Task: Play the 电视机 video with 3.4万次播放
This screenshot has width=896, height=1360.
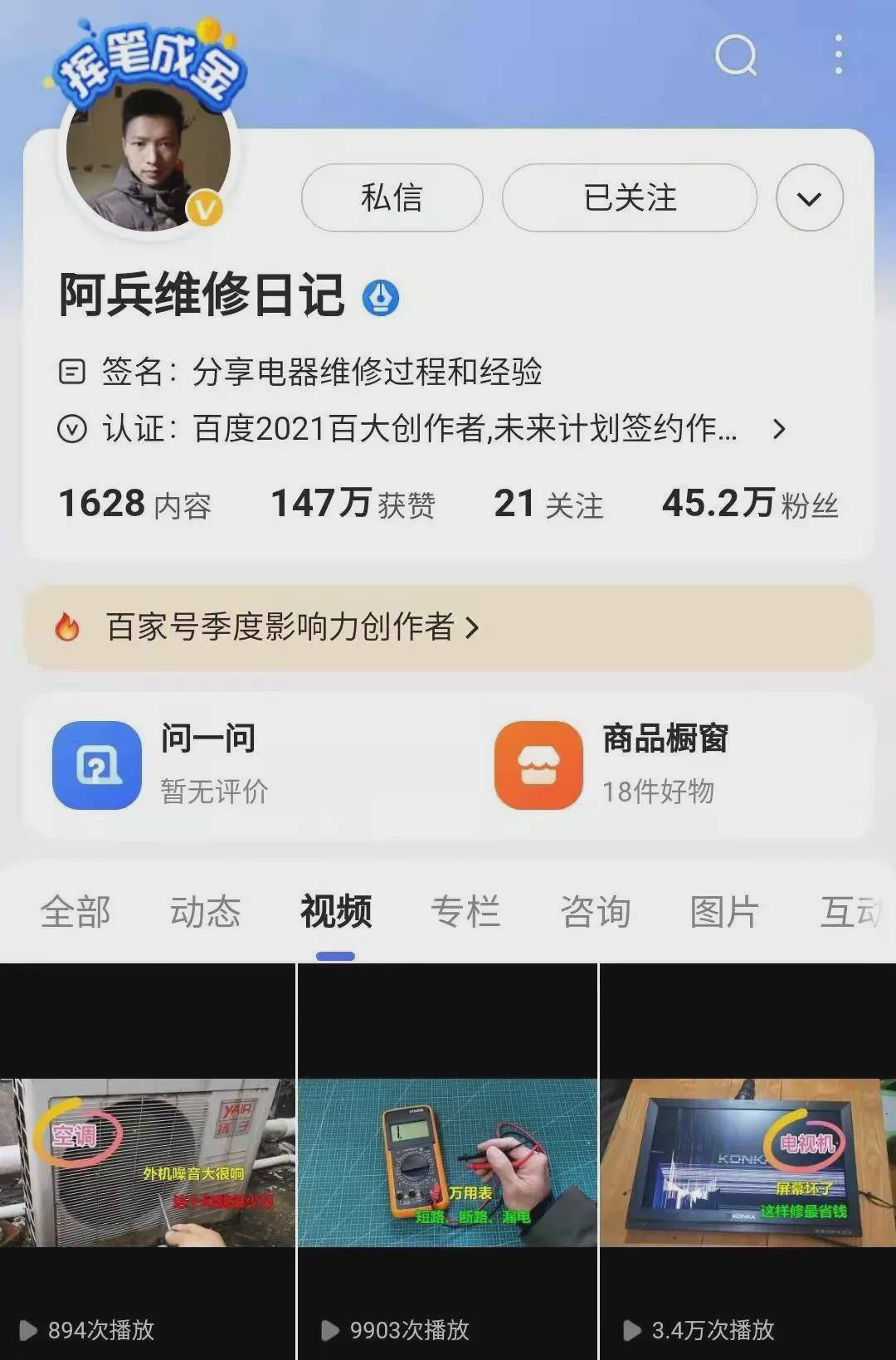Action: [x=747, y=1162]
